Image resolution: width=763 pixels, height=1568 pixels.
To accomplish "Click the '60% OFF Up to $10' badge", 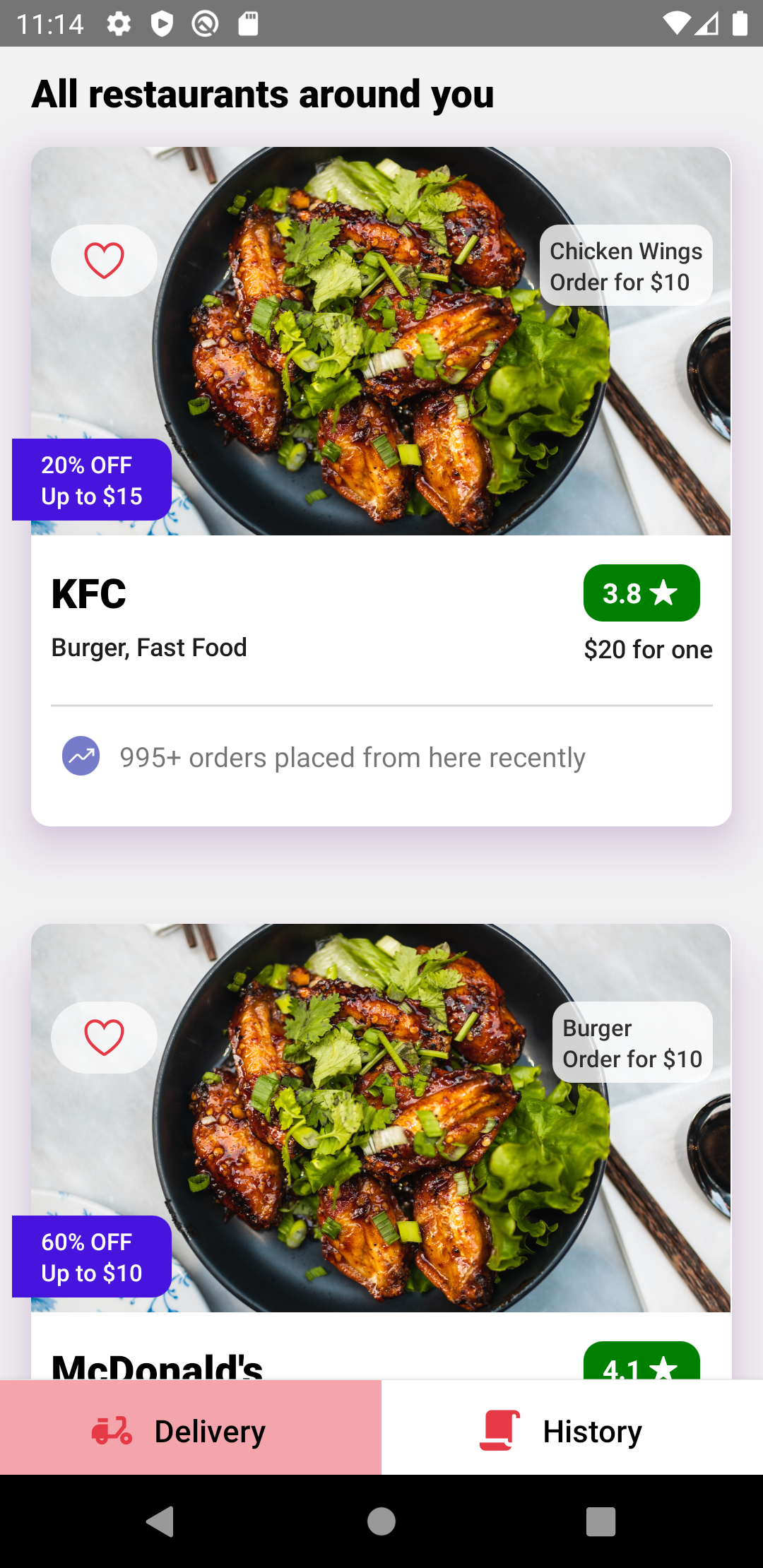I will (91, 1257).
